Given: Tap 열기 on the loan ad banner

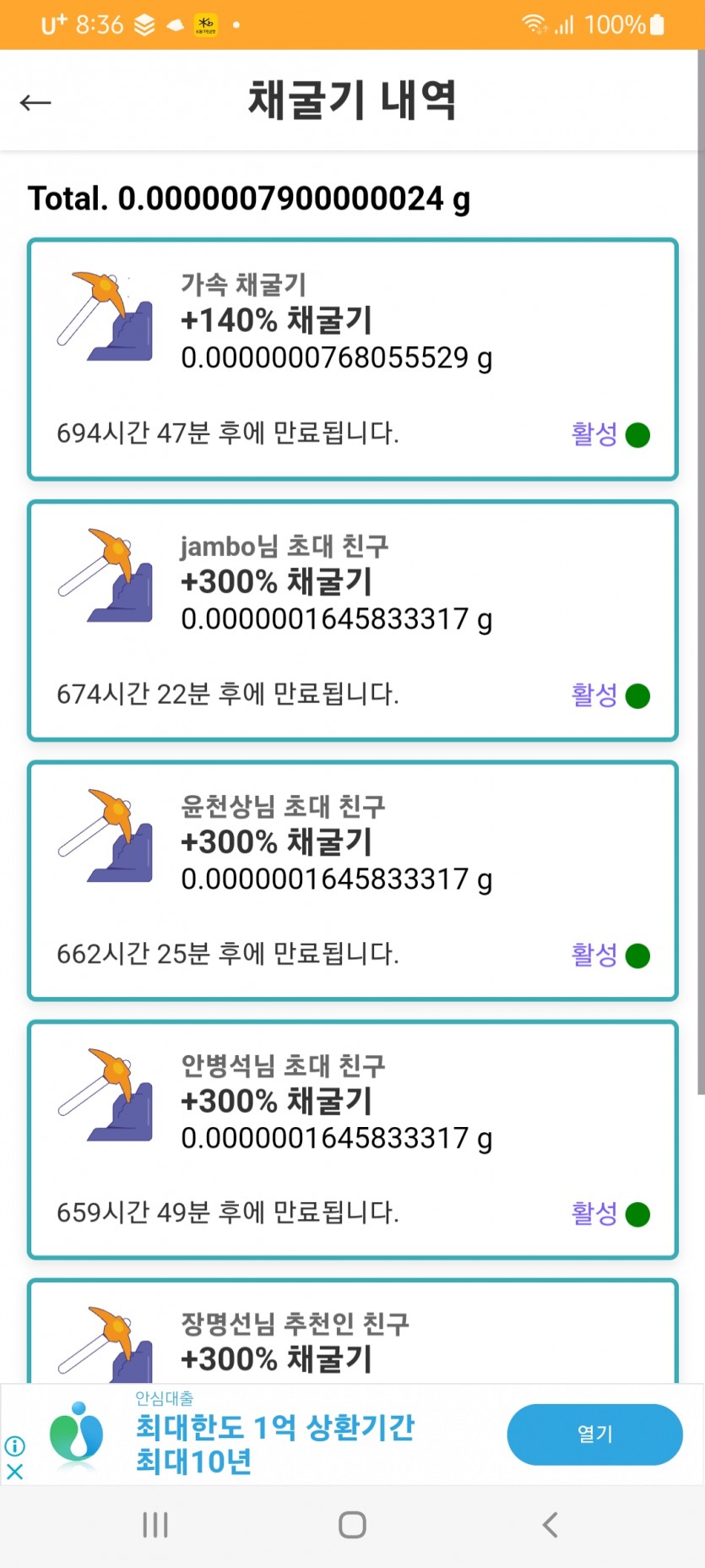Looking at the screenshot, I should pos(594,1434).
